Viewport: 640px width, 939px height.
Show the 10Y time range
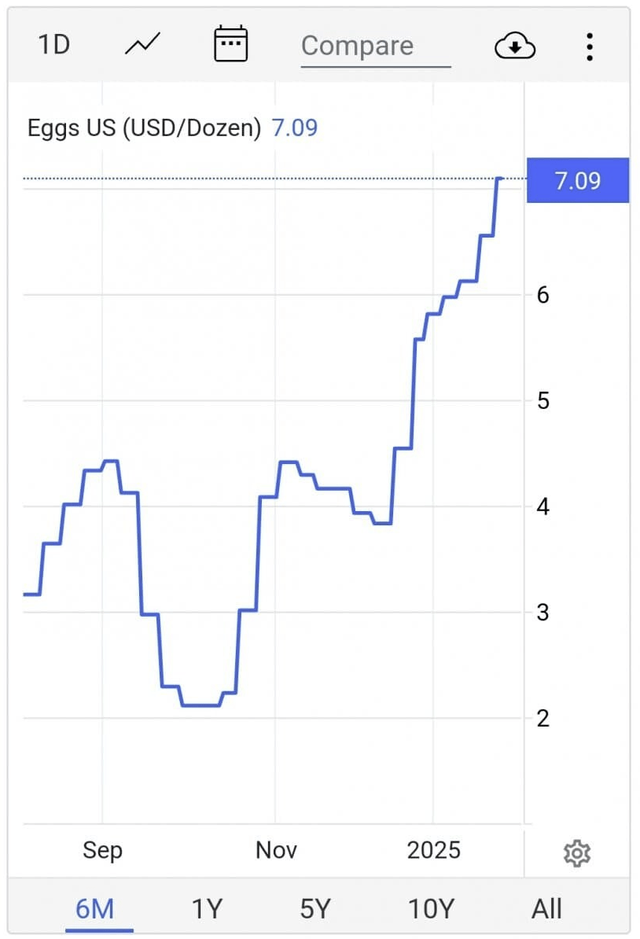pyautogui.click(x=431, y=909)
